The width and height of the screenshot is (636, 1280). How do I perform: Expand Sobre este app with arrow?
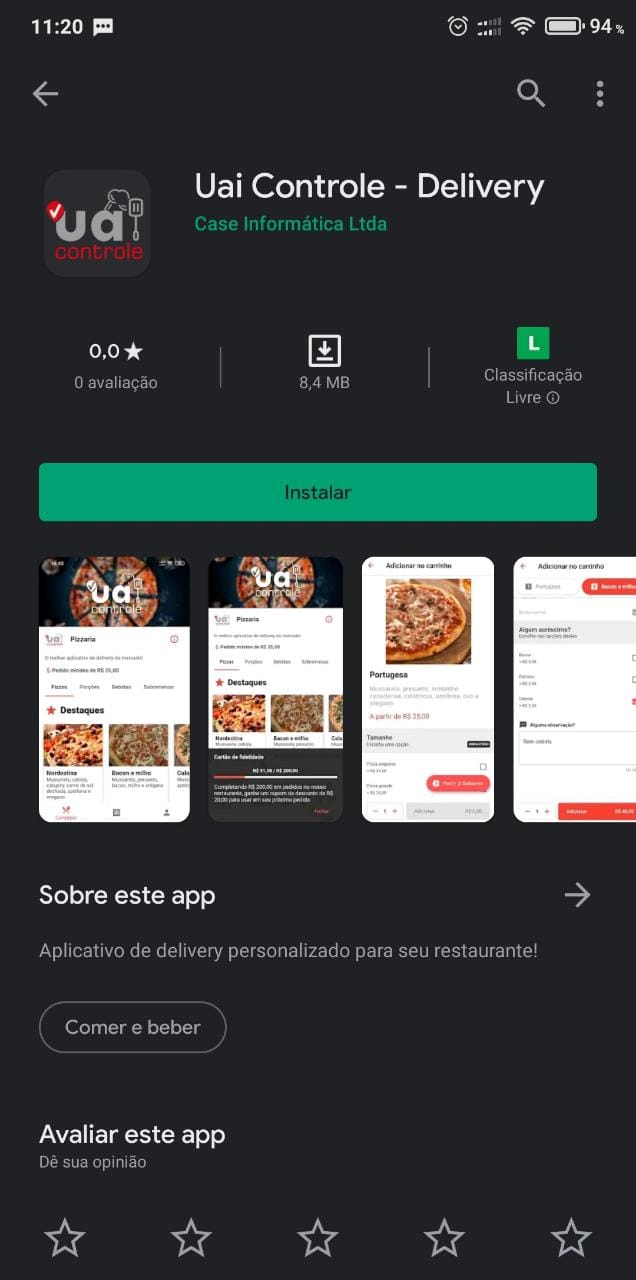pos(577,895)
